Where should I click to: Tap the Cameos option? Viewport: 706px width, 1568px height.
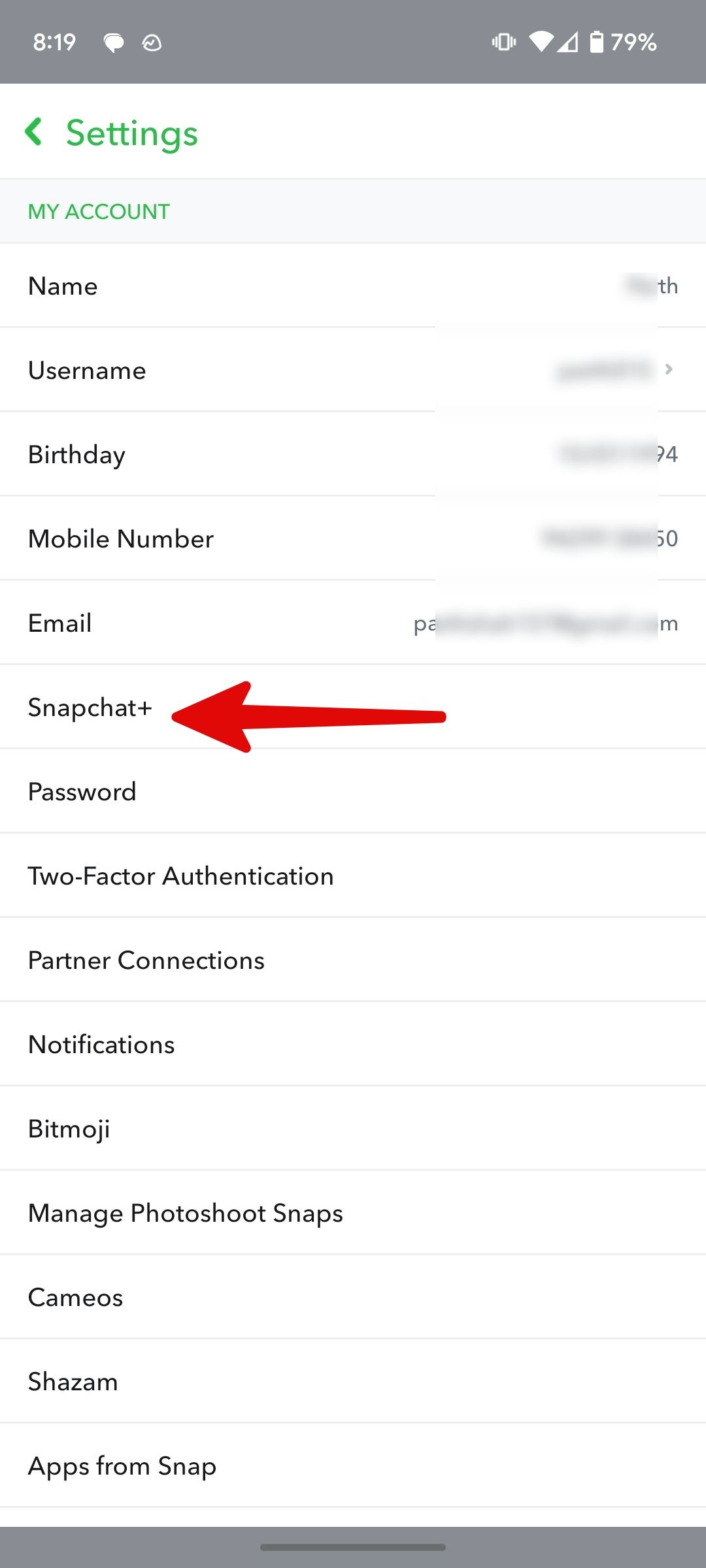(75, 1298)
